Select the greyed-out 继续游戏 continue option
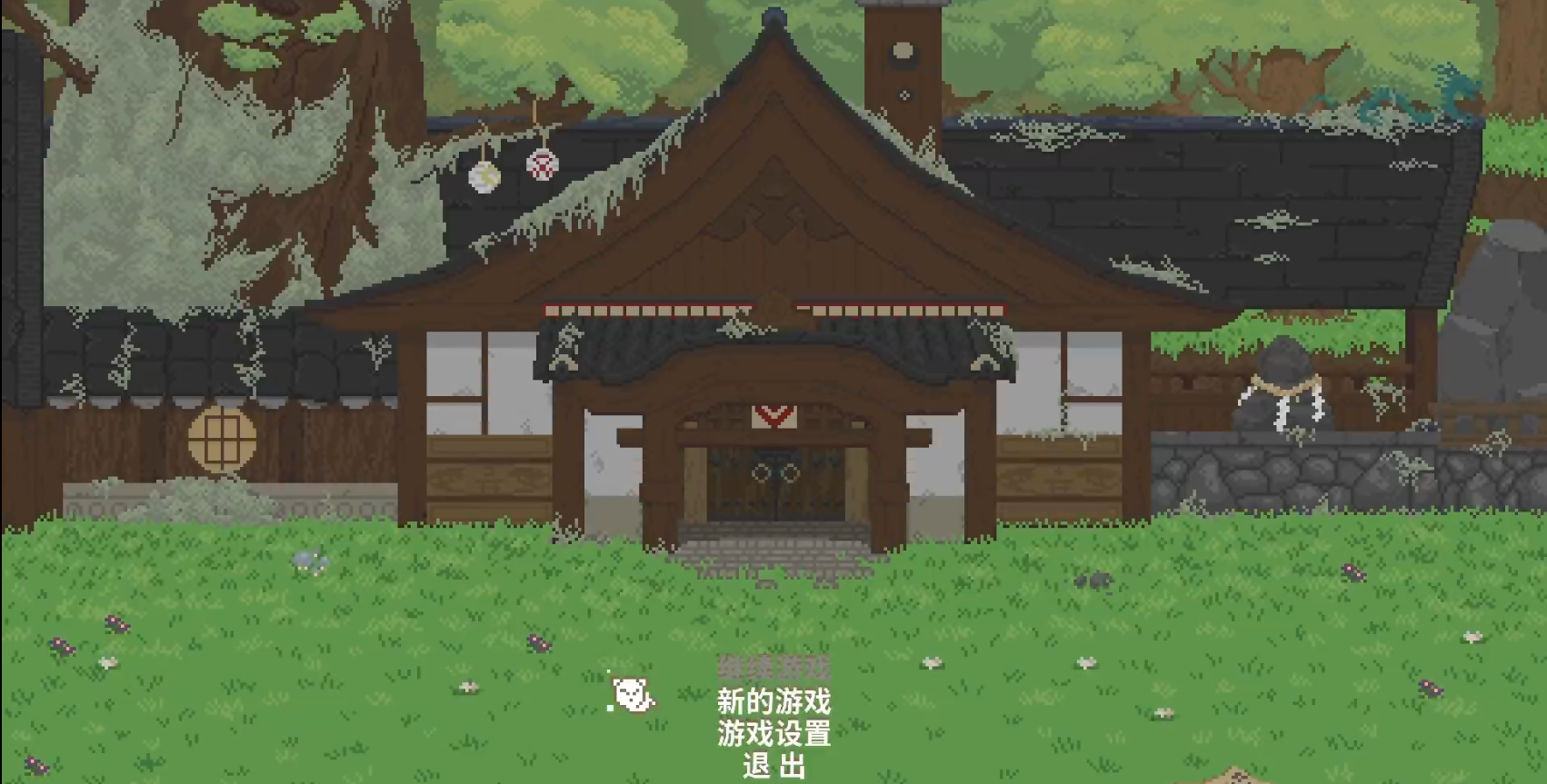 point(773,669)
